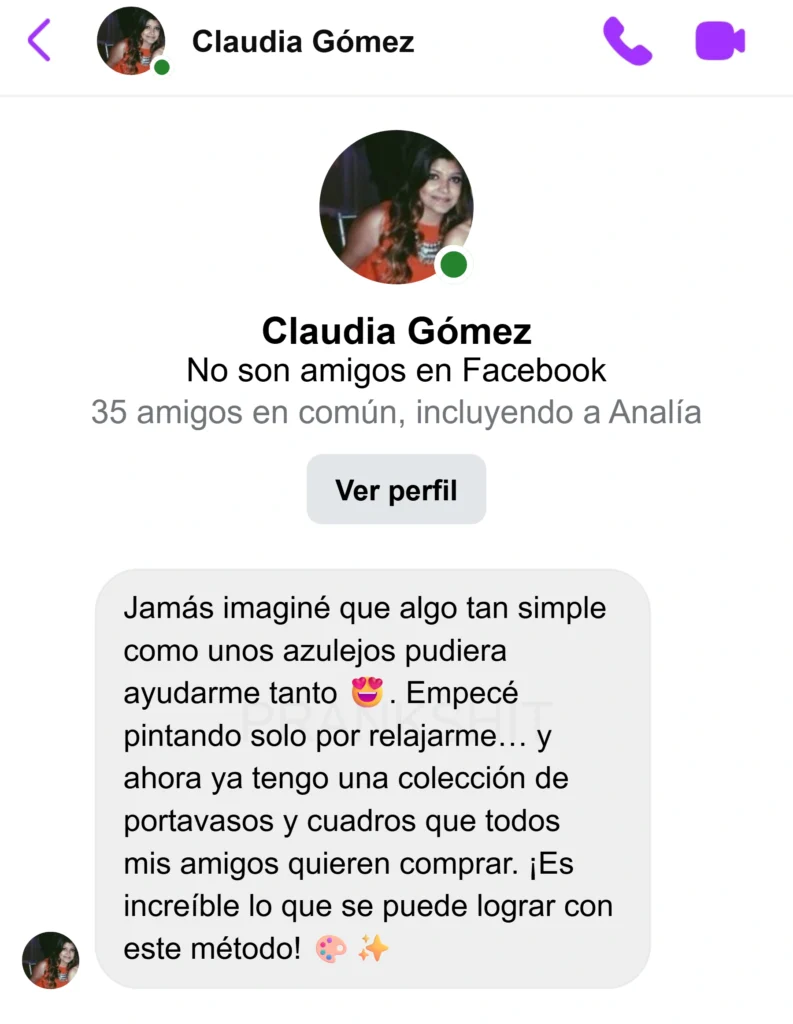Open the large profile picture of Claudia
Viewport: 793px width, 1024px height.
pos(396,207)
